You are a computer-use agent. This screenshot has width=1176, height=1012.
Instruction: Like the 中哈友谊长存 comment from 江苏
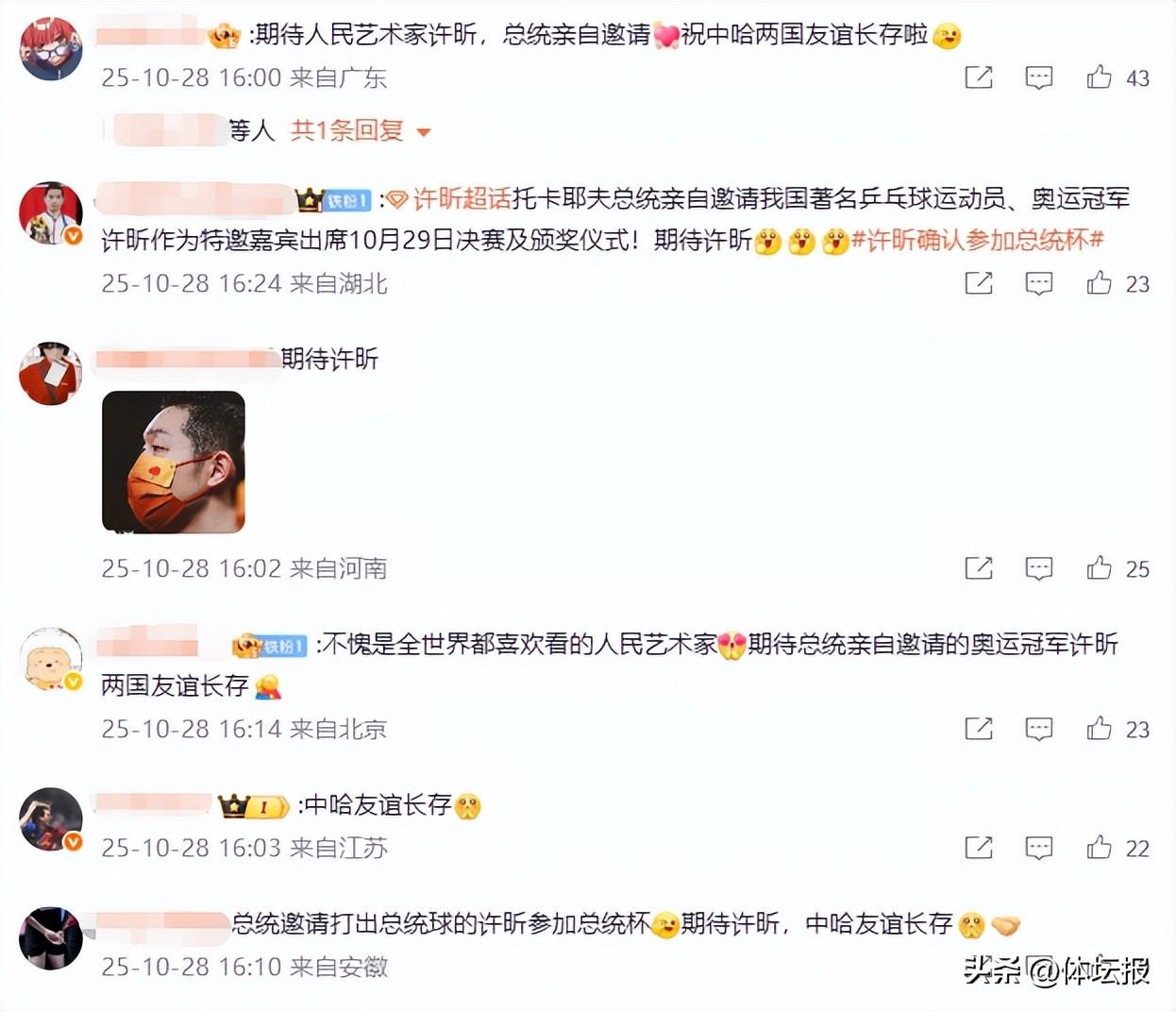[1099, 848]
